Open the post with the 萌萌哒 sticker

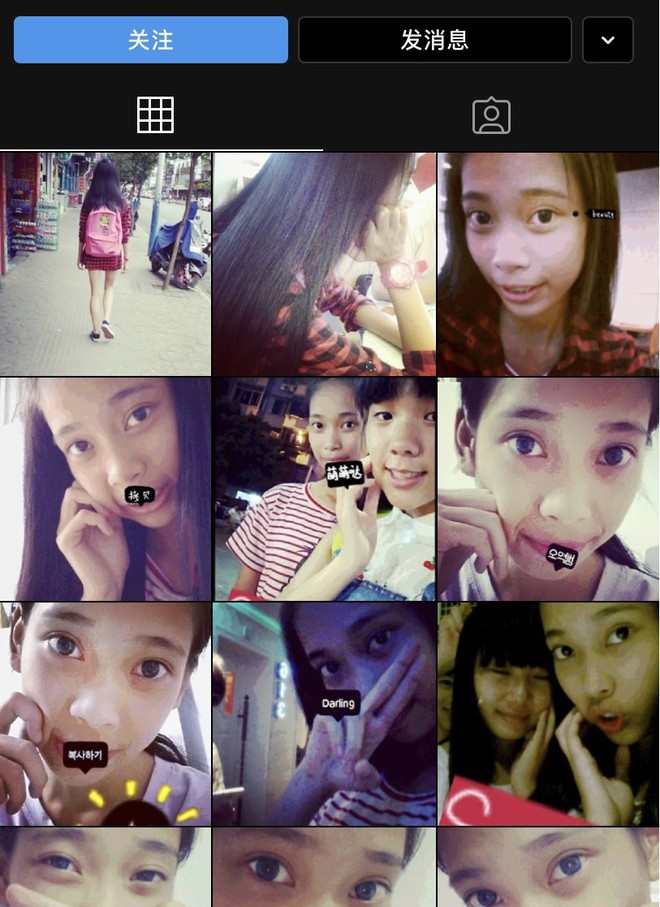324,489
